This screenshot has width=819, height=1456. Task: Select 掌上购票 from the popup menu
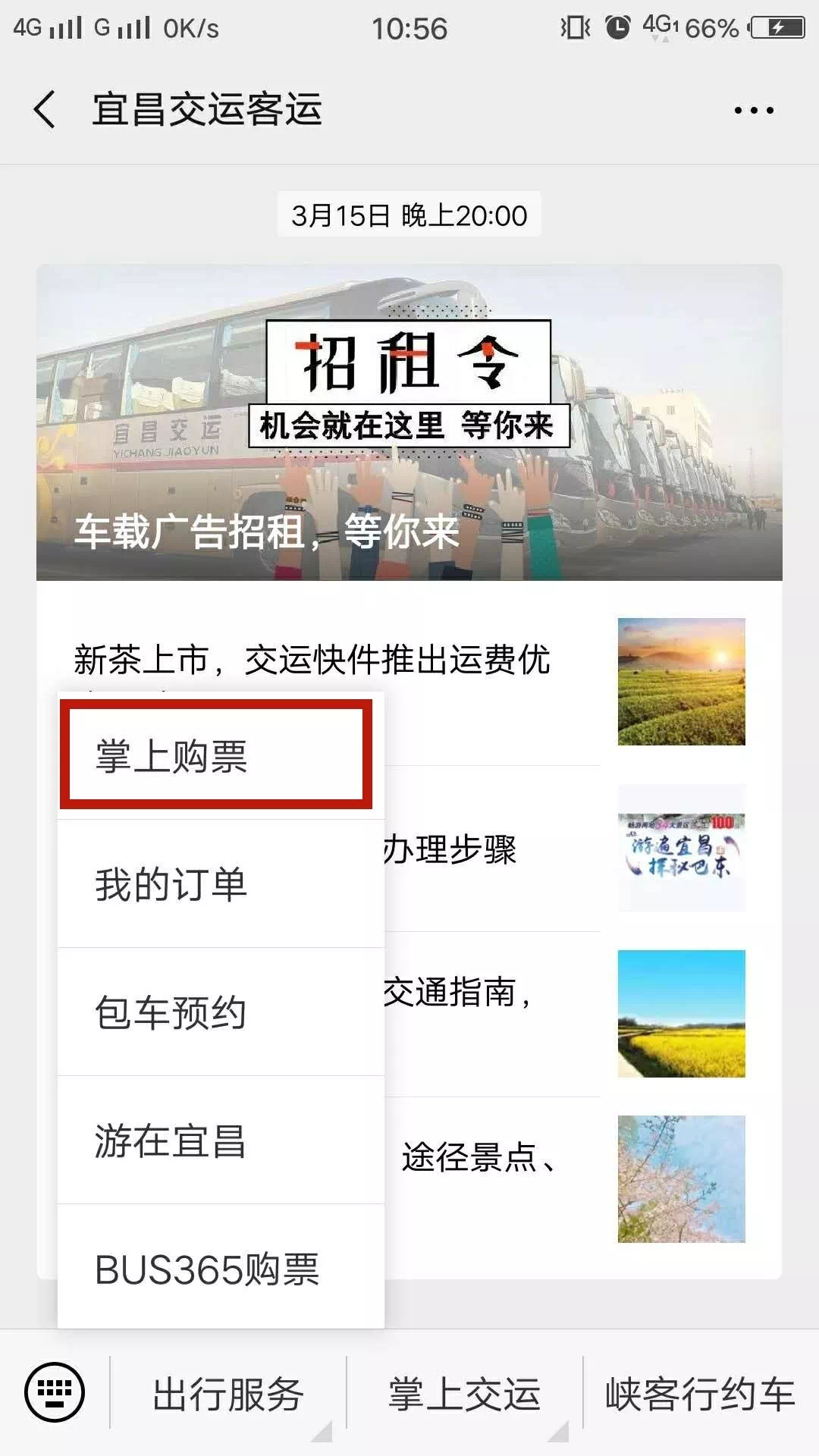pyautogui.click(x=216, y=755)
